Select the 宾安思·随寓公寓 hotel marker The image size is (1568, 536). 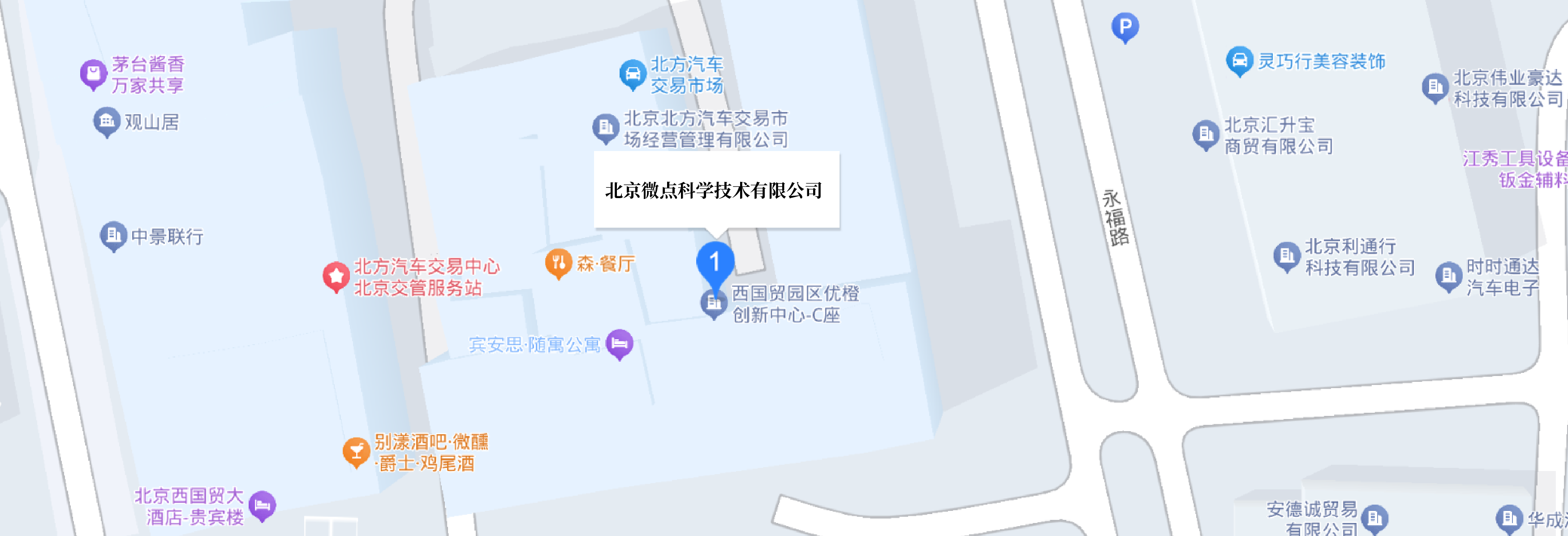(x=619, y=344)
